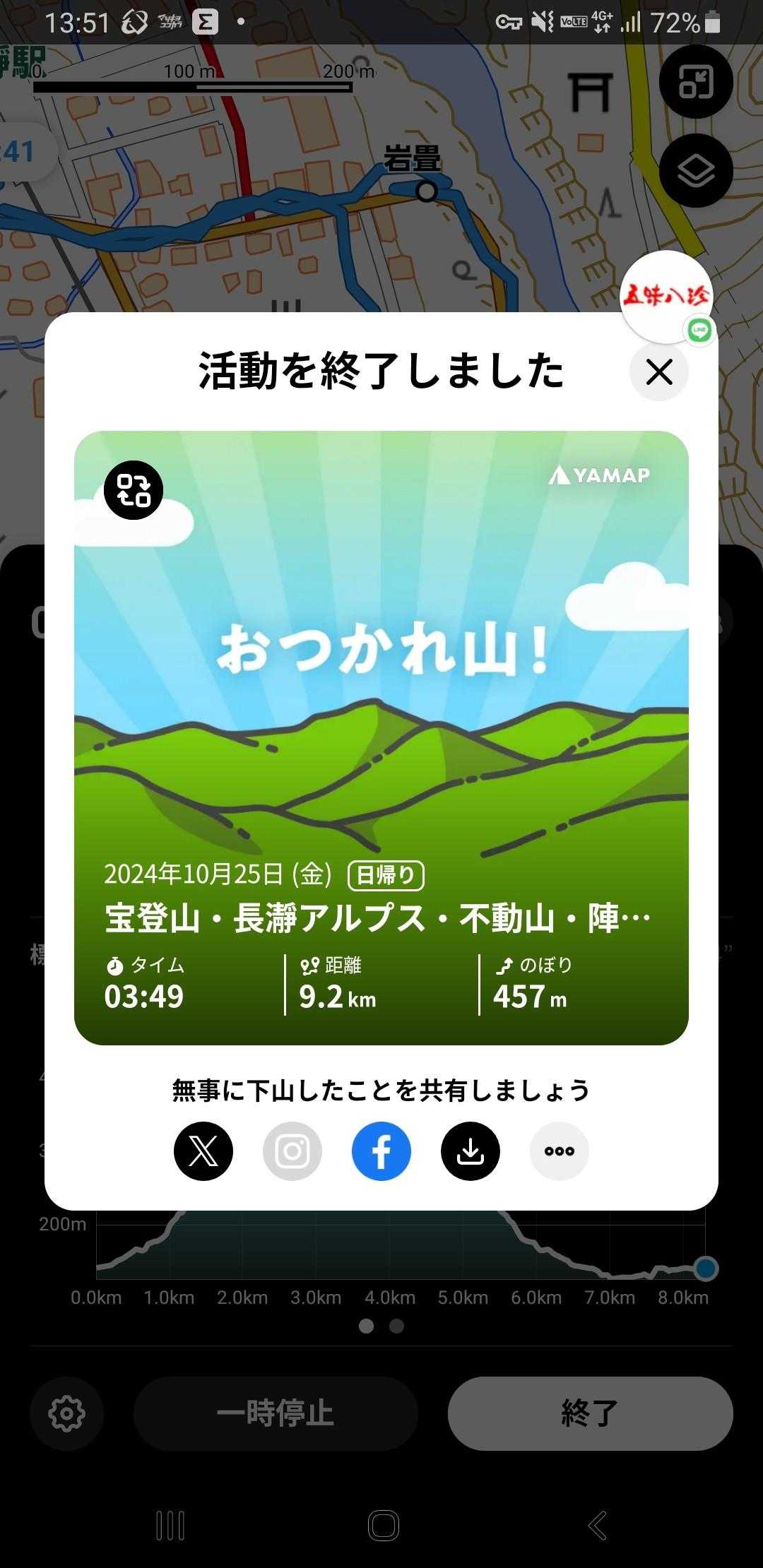The height and width of the screenshot is (1568, 763).
Task: Switch the share card design
Action: (x=134, y=490)
